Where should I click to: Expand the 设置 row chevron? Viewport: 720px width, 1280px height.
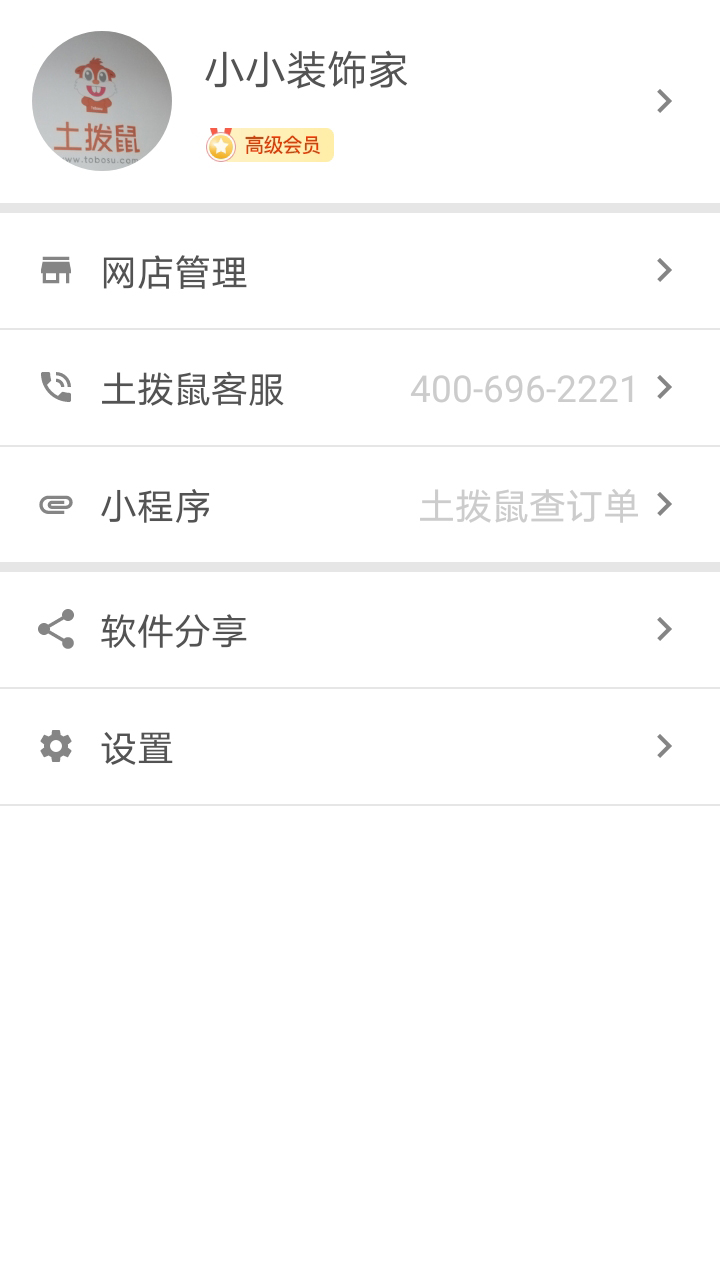[x=664, y=746]
